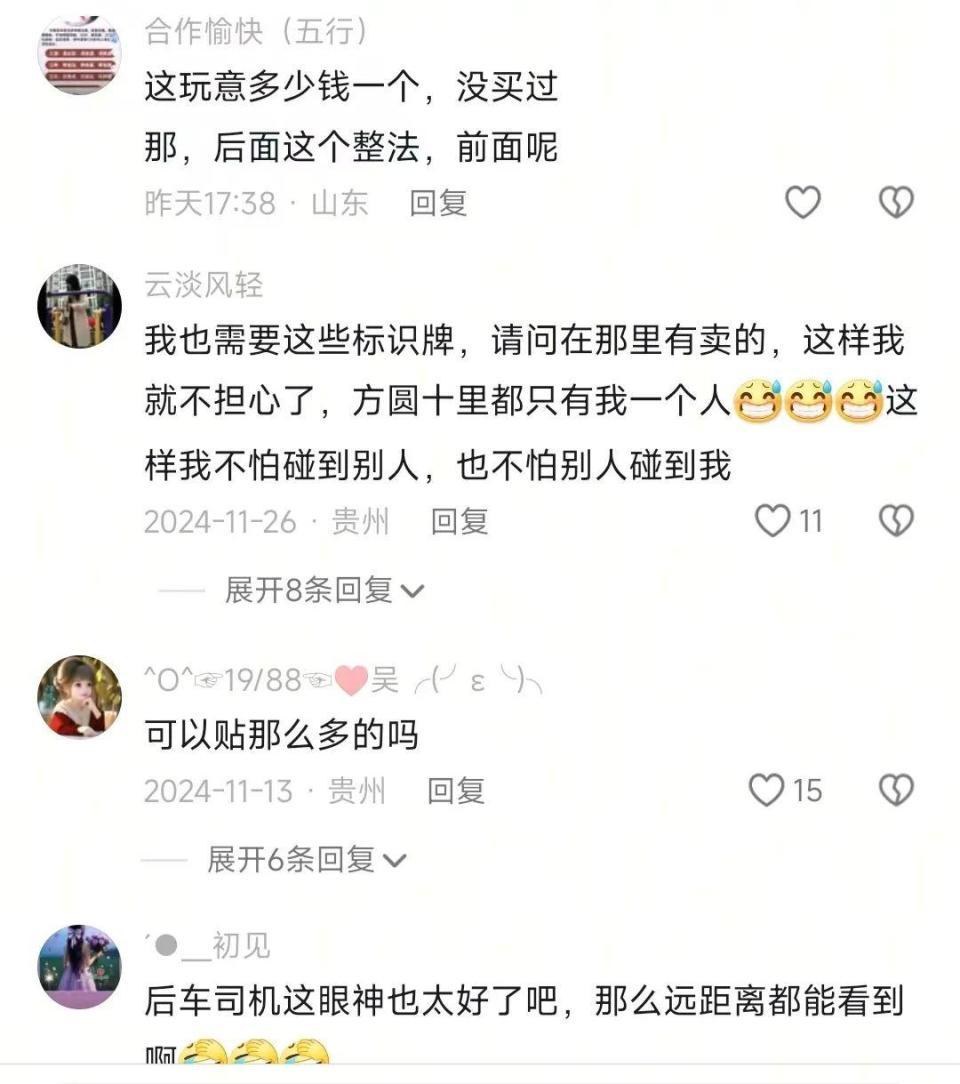Image resolution: width=960 pixels, height=1084 pixels.
Task: Dislike the comment 可以贴那么多的吗
Action: [896, 791]
